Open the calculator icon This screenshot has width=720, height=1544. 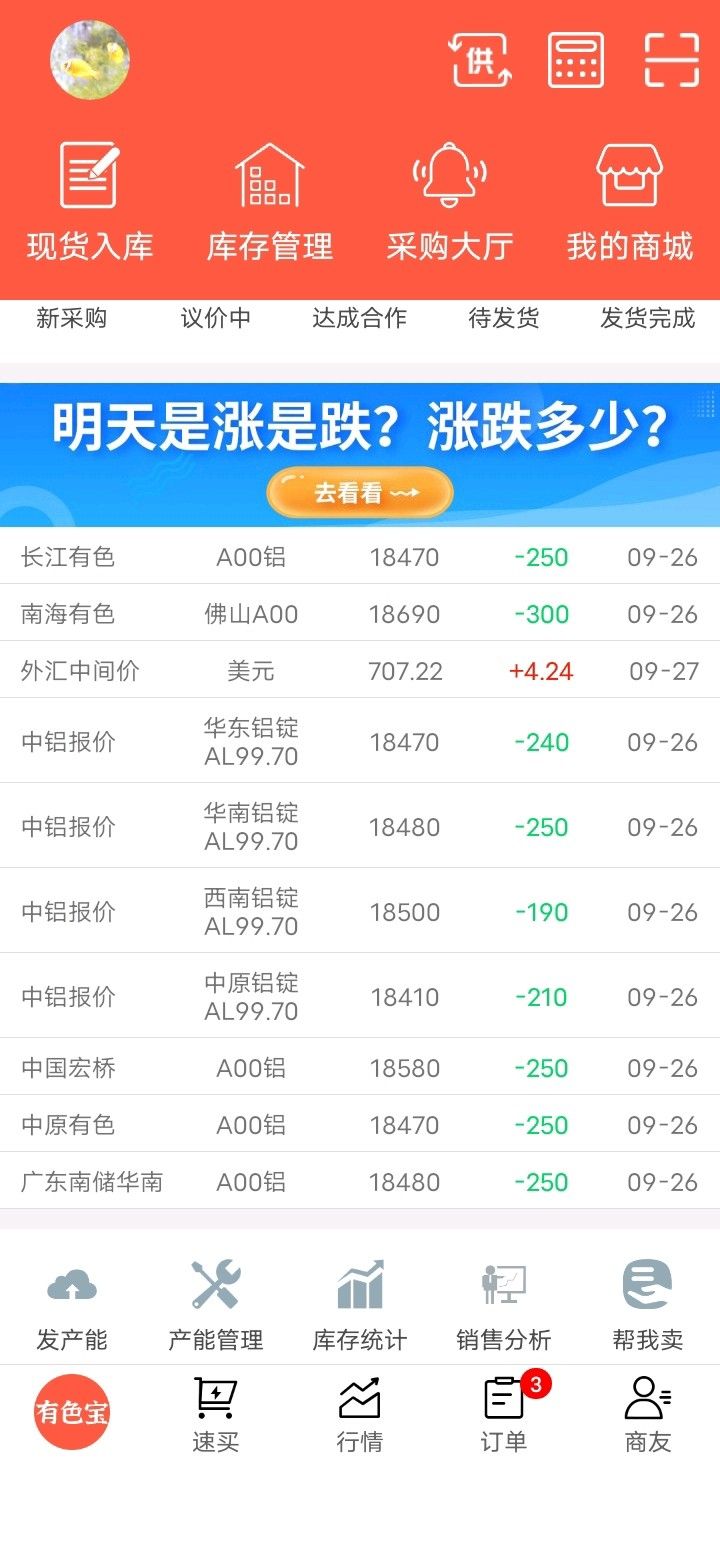(x=576, y=60)
